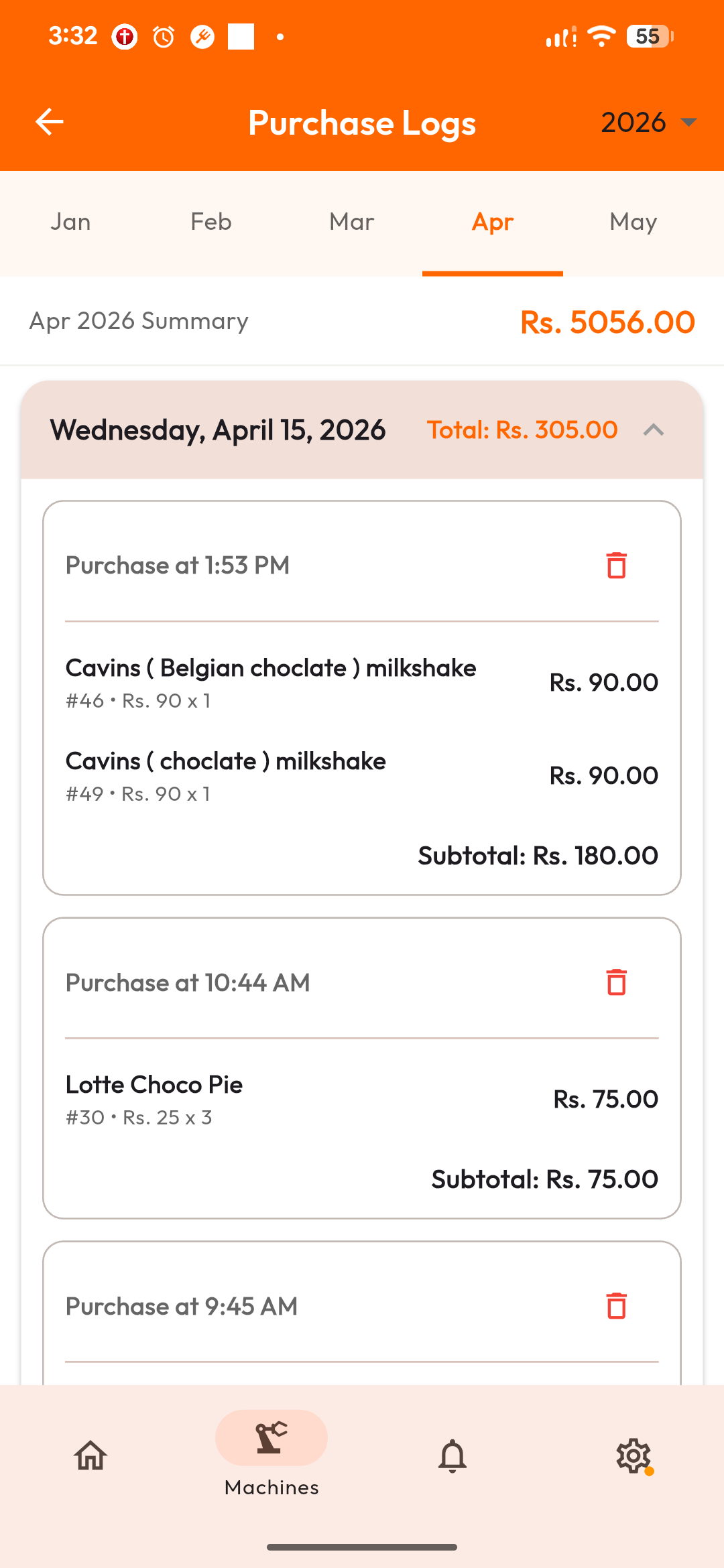
Task: Switch to the Jan tab
Action: point(70,221)
